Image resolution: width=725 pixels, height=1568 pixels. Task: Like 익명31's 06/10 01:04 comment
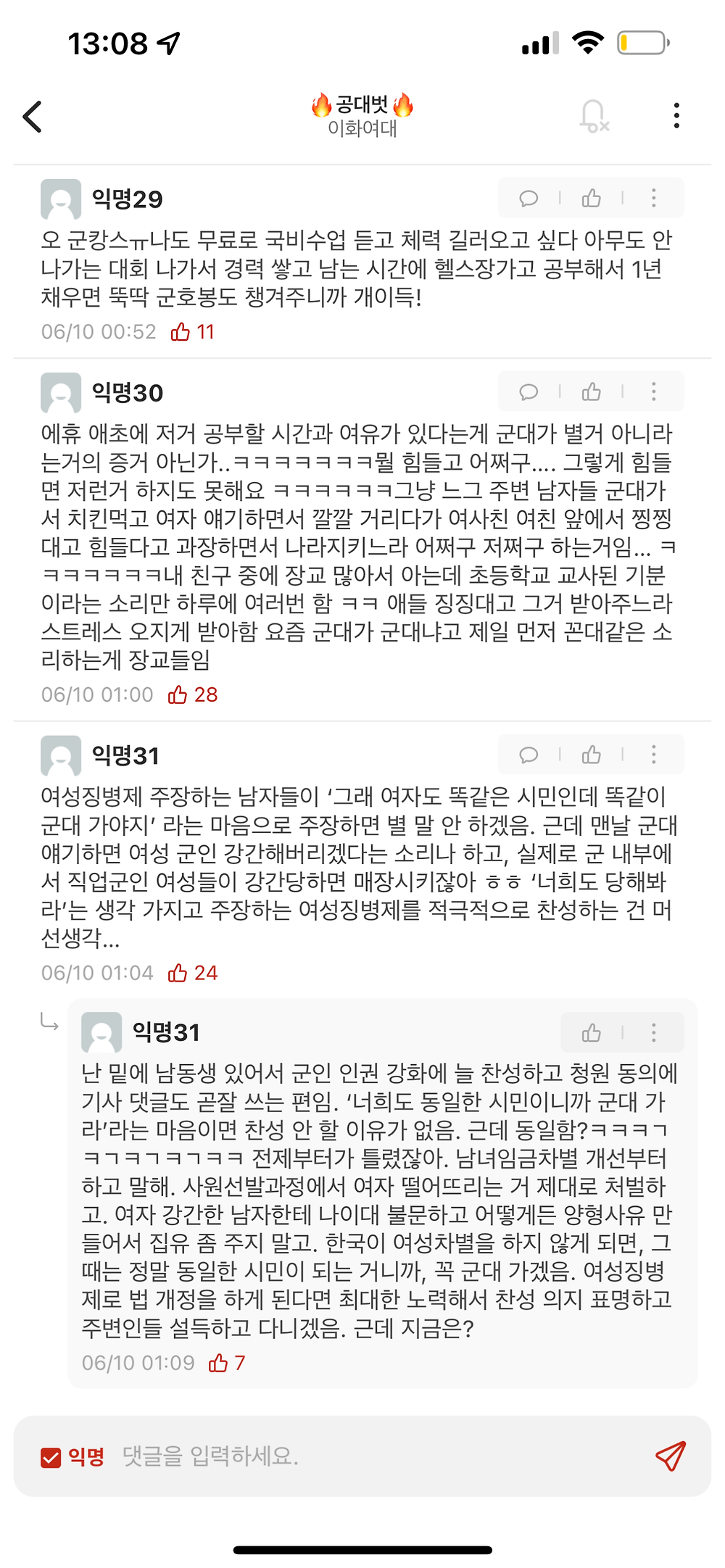pos(591,755)
